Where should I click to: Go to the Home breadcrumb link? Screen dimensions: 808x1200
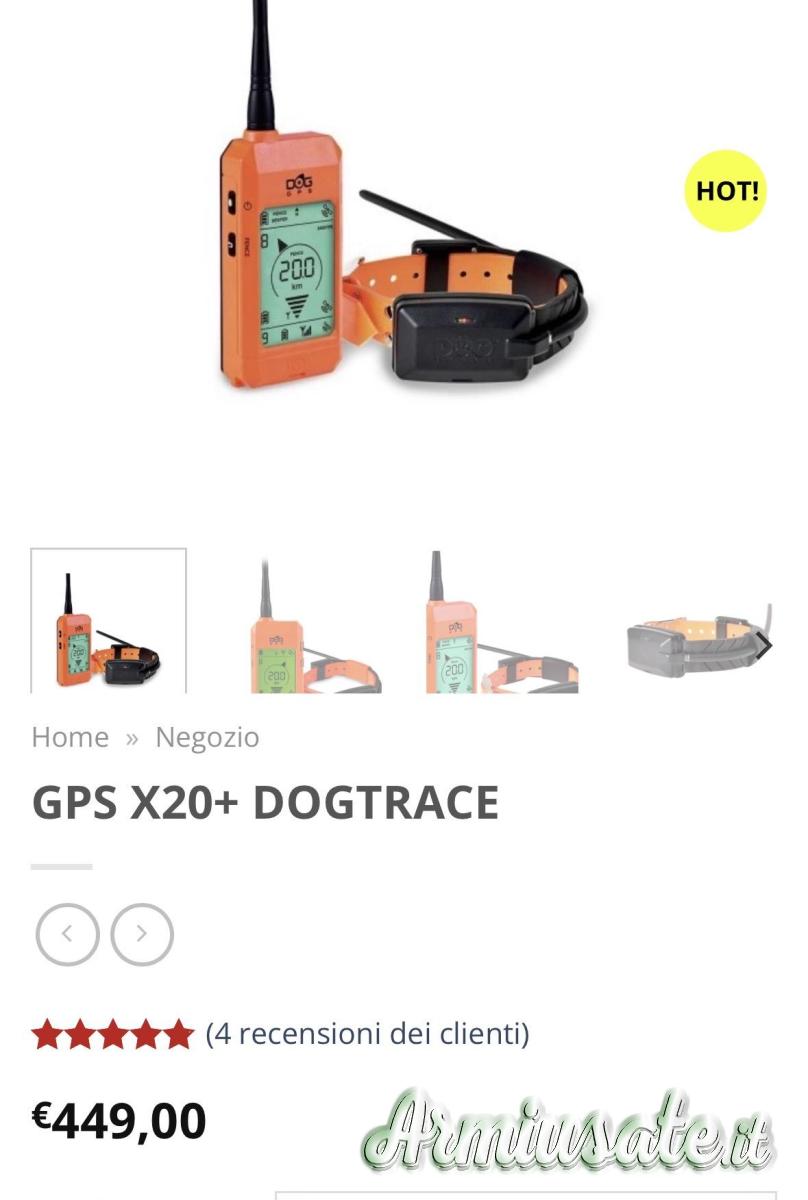[x=70, y=738]
